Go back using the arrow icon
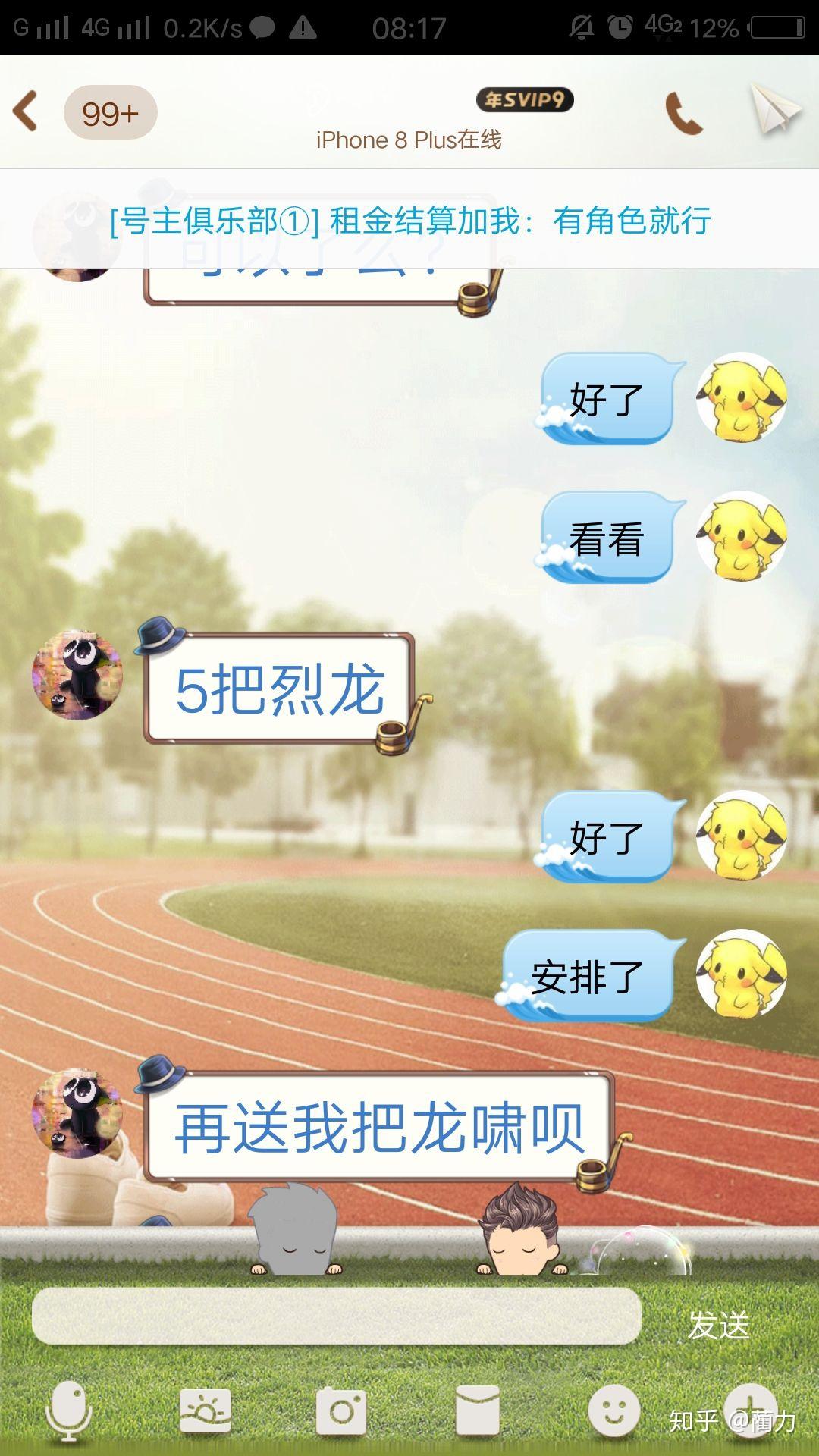819x1456 pixels. pyautogui.click(x=25, y=111)
